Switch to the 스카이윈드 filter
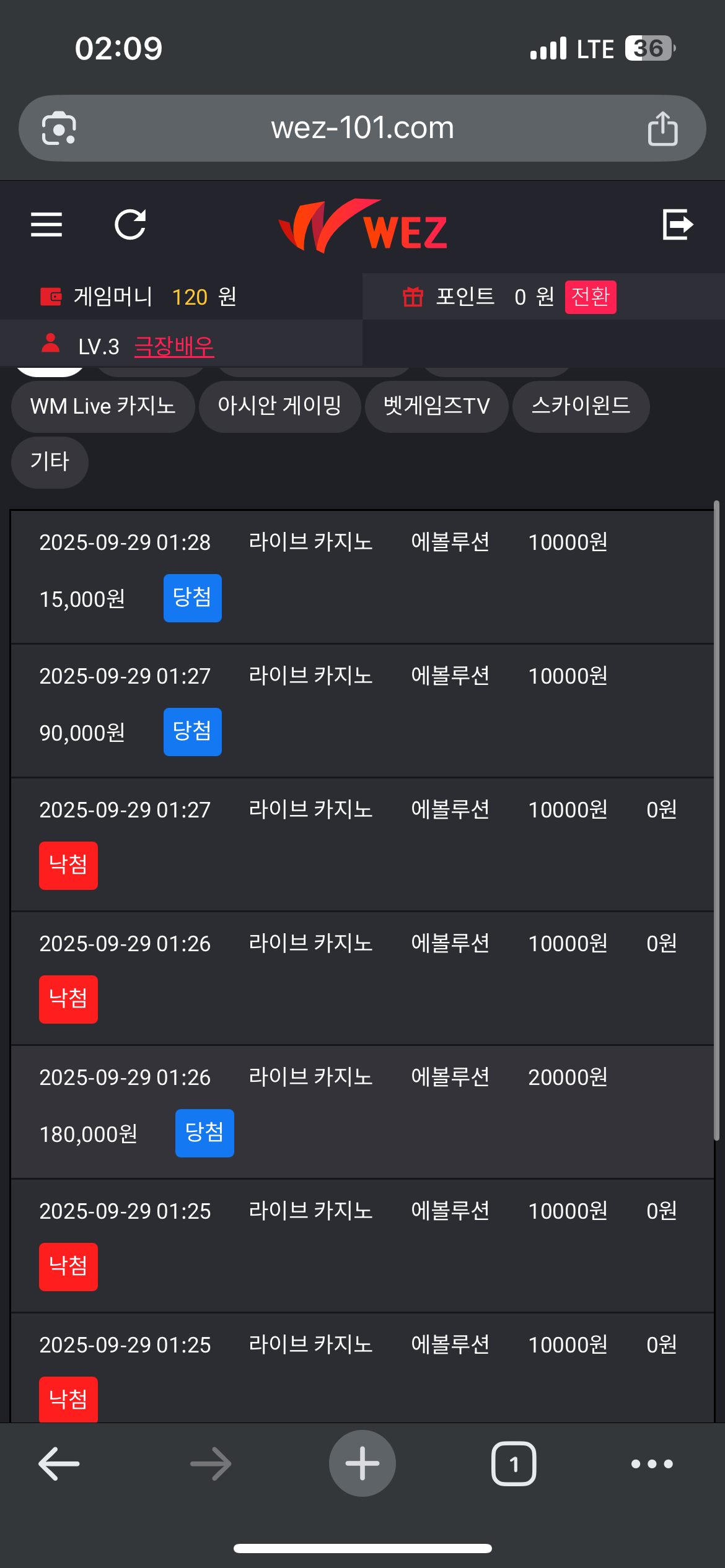The image size is (725, 1568). [581, 406]
